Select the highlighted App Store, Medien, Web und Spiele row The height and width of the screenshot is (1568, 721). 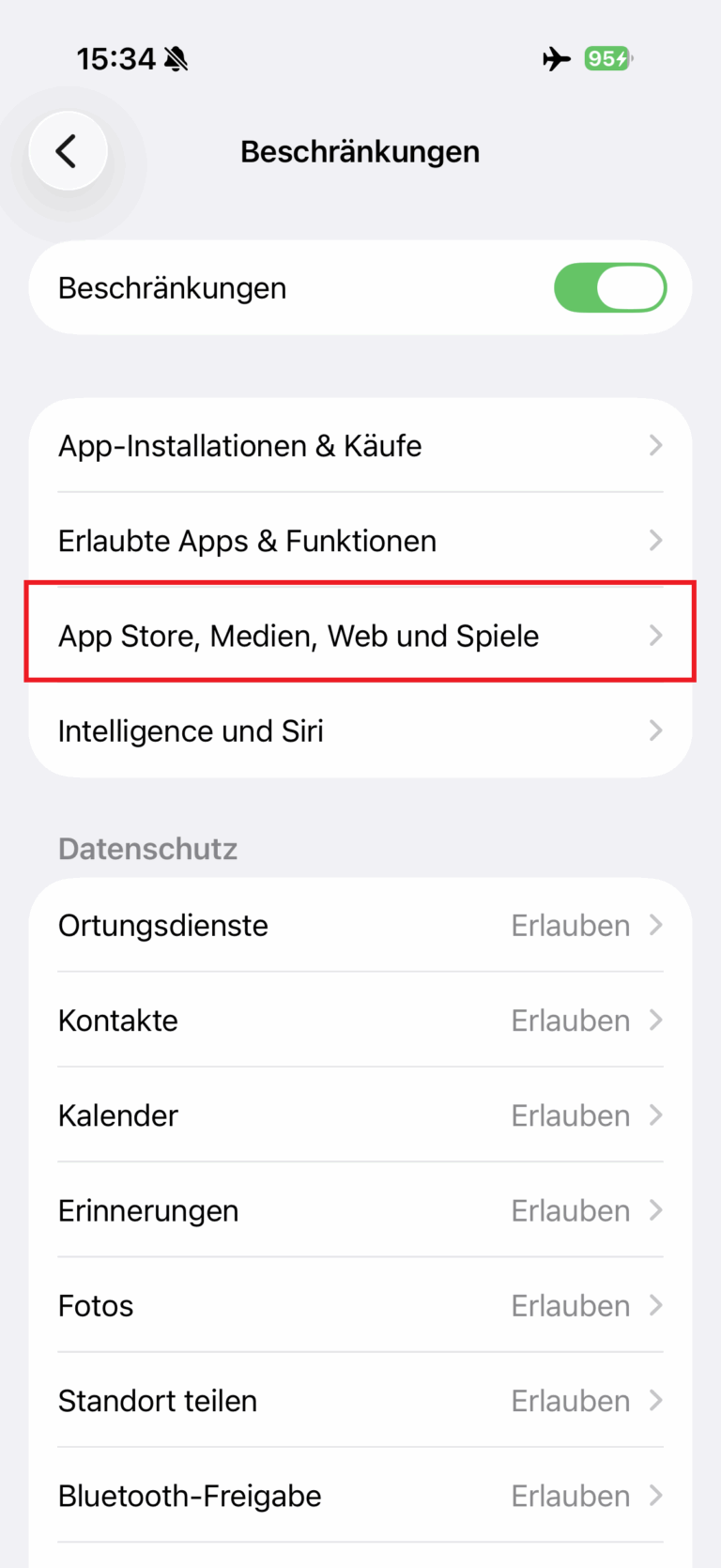pos(360,635)
